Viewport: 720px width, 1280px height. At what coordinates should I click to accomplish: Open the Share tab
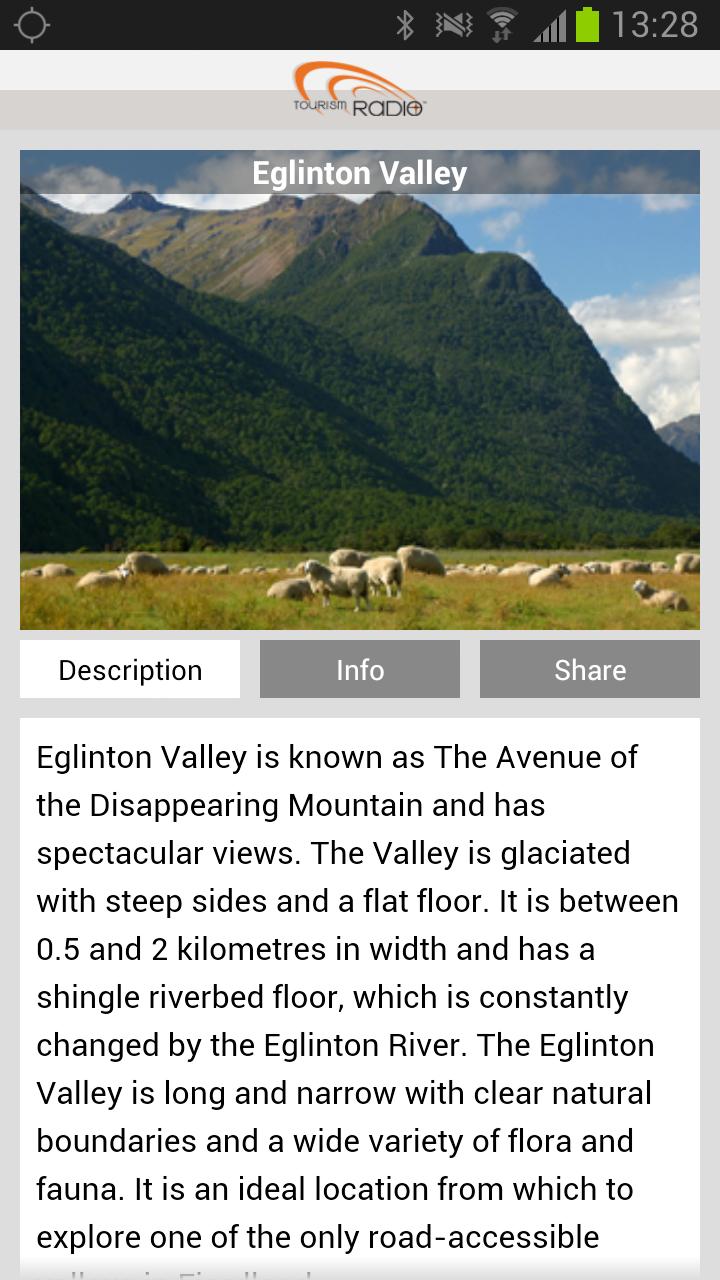[589, 669]
